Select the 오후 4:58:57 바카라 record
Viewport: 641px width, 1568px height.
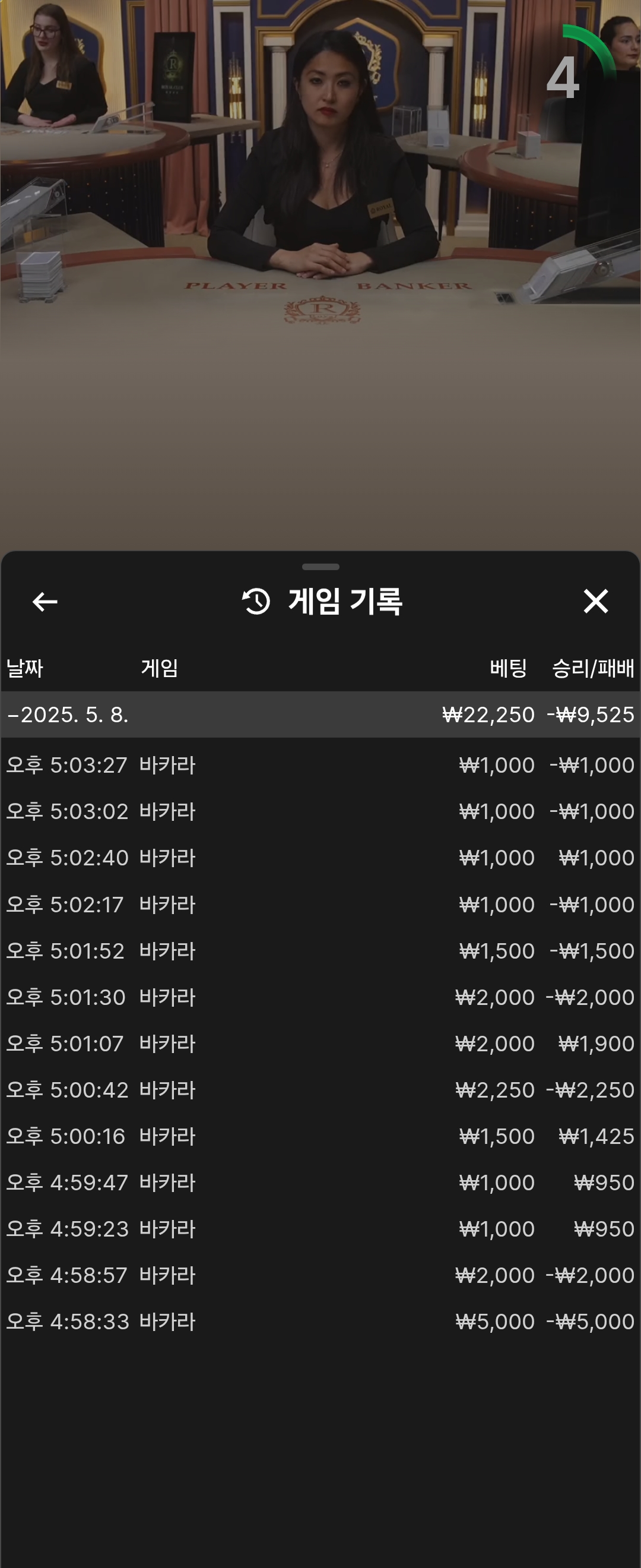coord(320,1274)
